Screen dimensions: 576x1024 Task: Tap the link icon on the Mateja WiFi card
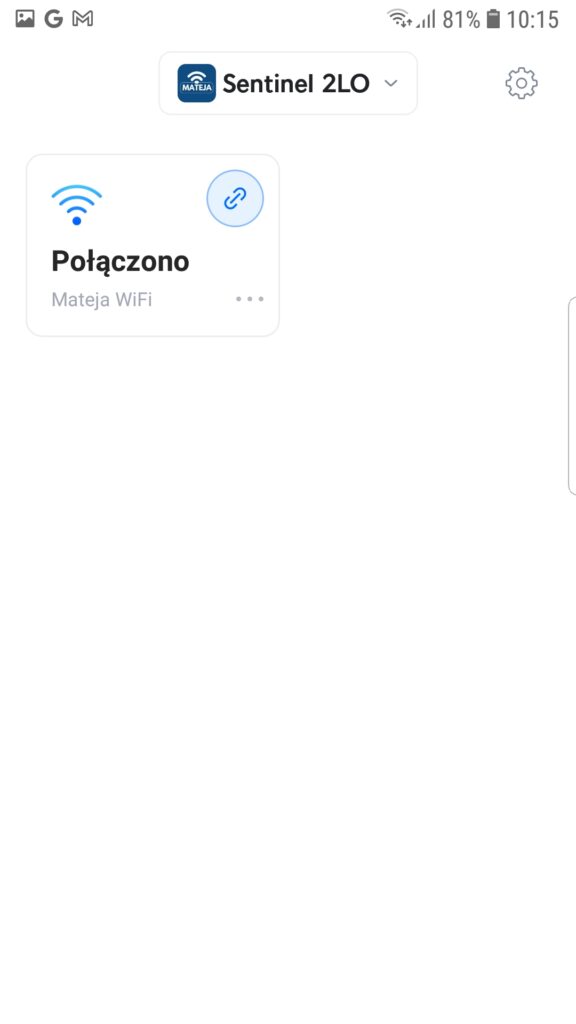pyautogui.click(x=235, y=199)
